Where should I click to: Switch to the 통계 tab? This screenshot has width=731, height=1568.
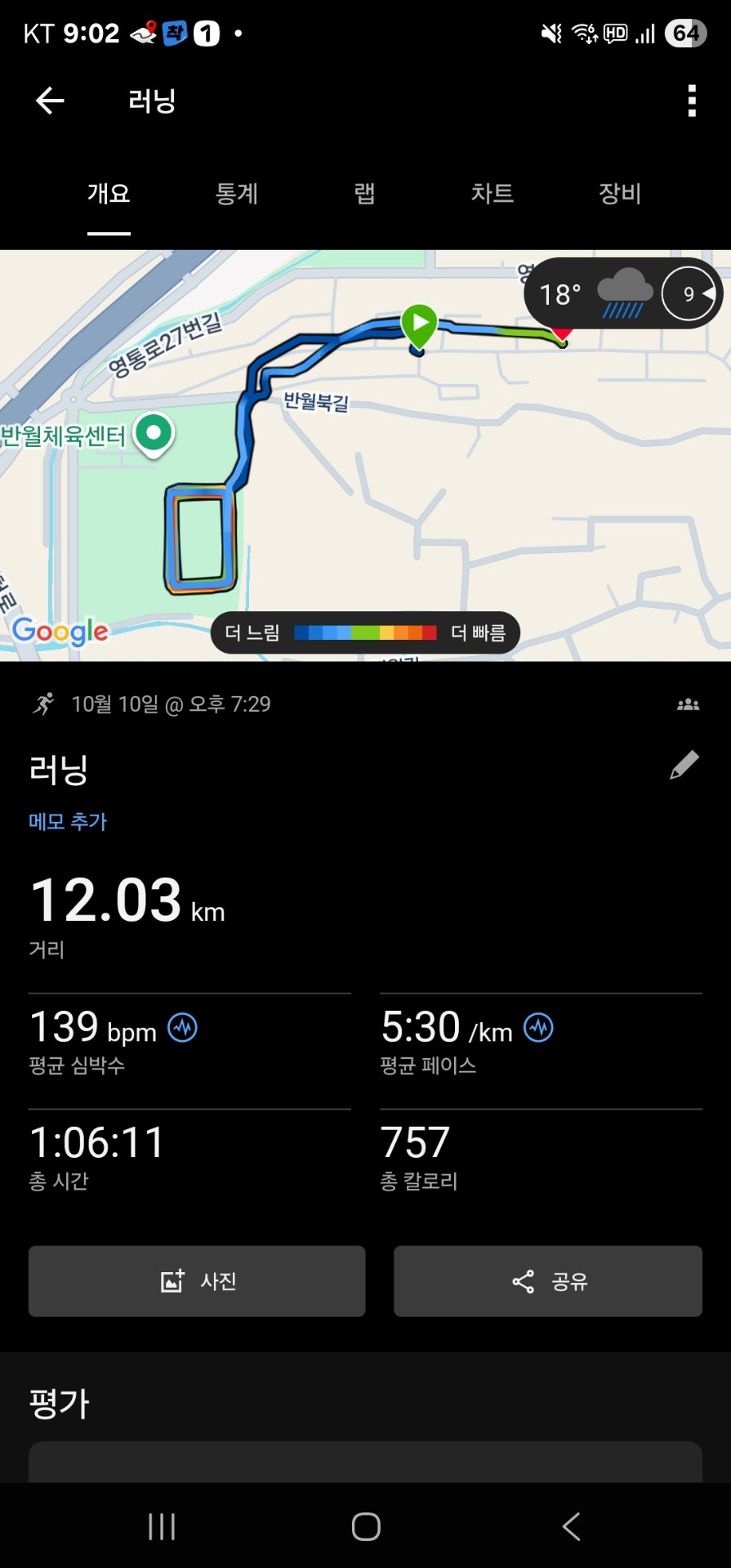click(237, 194)
